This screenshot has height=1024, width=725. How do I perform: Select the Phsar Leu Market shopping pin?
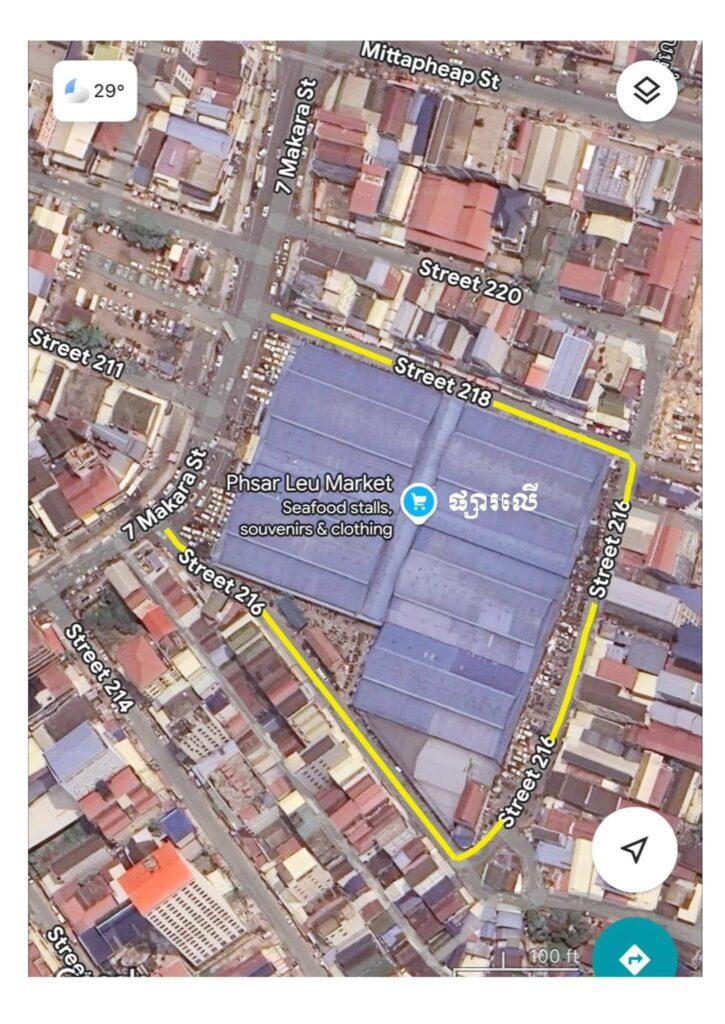[417, 501]
